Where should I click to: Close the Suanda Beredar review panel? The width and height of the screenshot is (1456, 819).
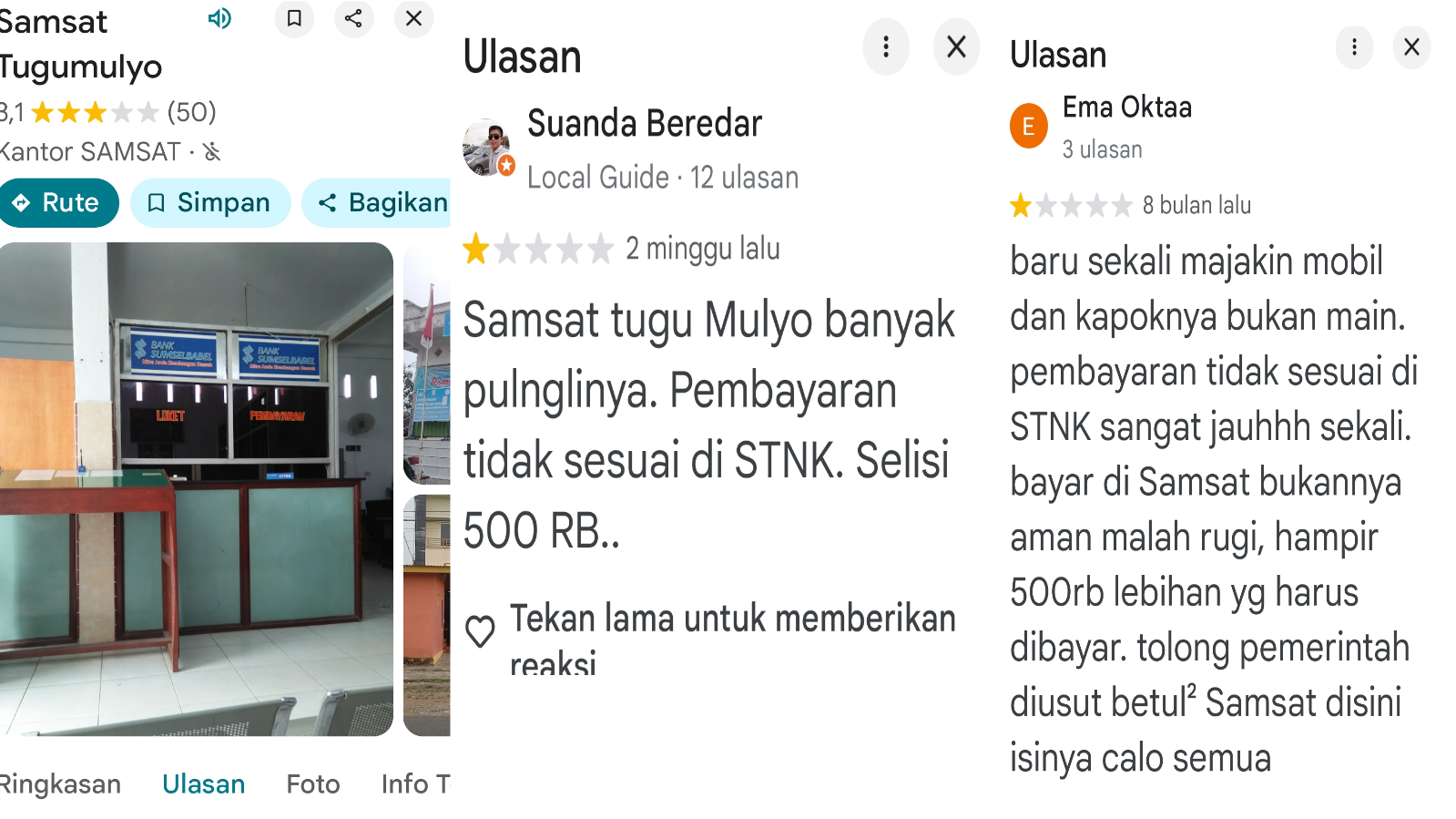(x=956, y=46)
